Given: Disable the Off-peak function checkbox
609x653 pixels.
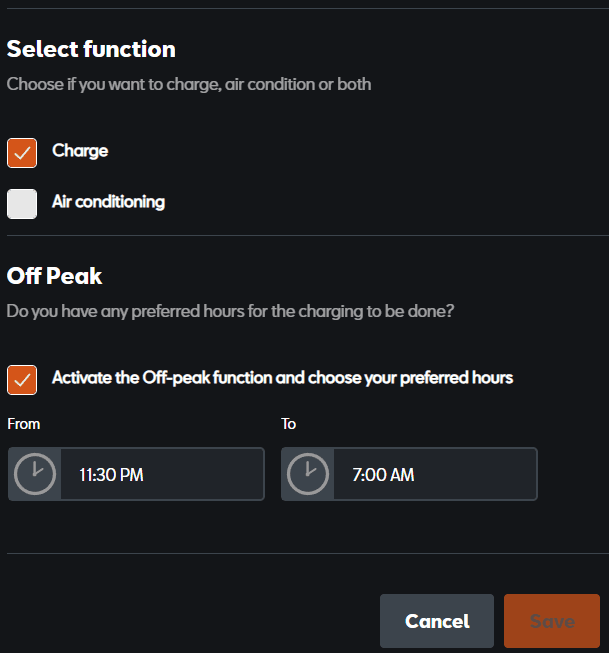Looking at the screenshot, I should [x=22, y=380].
